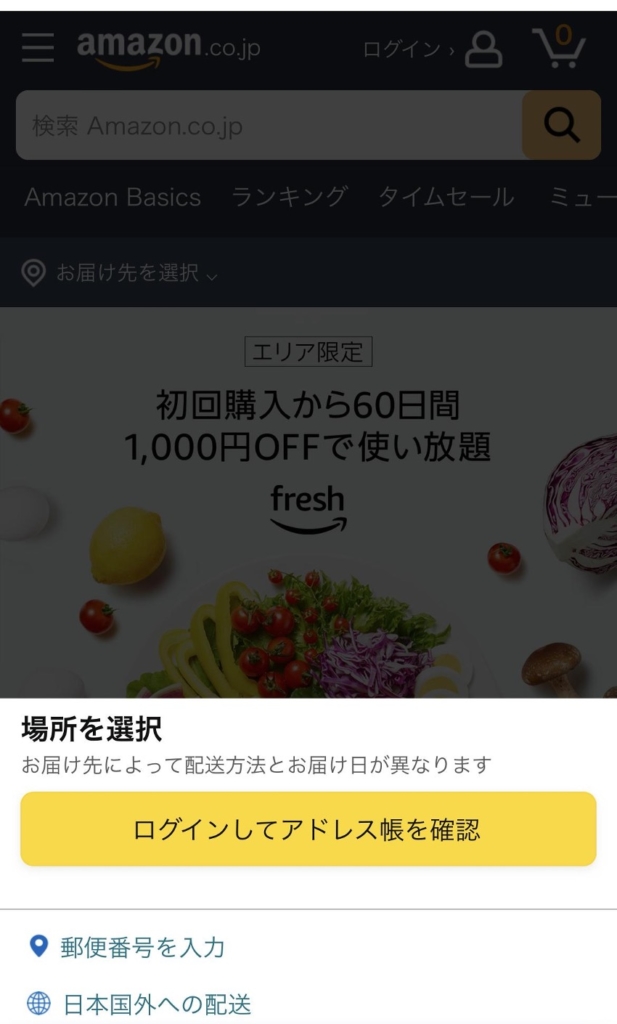Open the shopping cart

pyautogui.click(x=558, y=47)
